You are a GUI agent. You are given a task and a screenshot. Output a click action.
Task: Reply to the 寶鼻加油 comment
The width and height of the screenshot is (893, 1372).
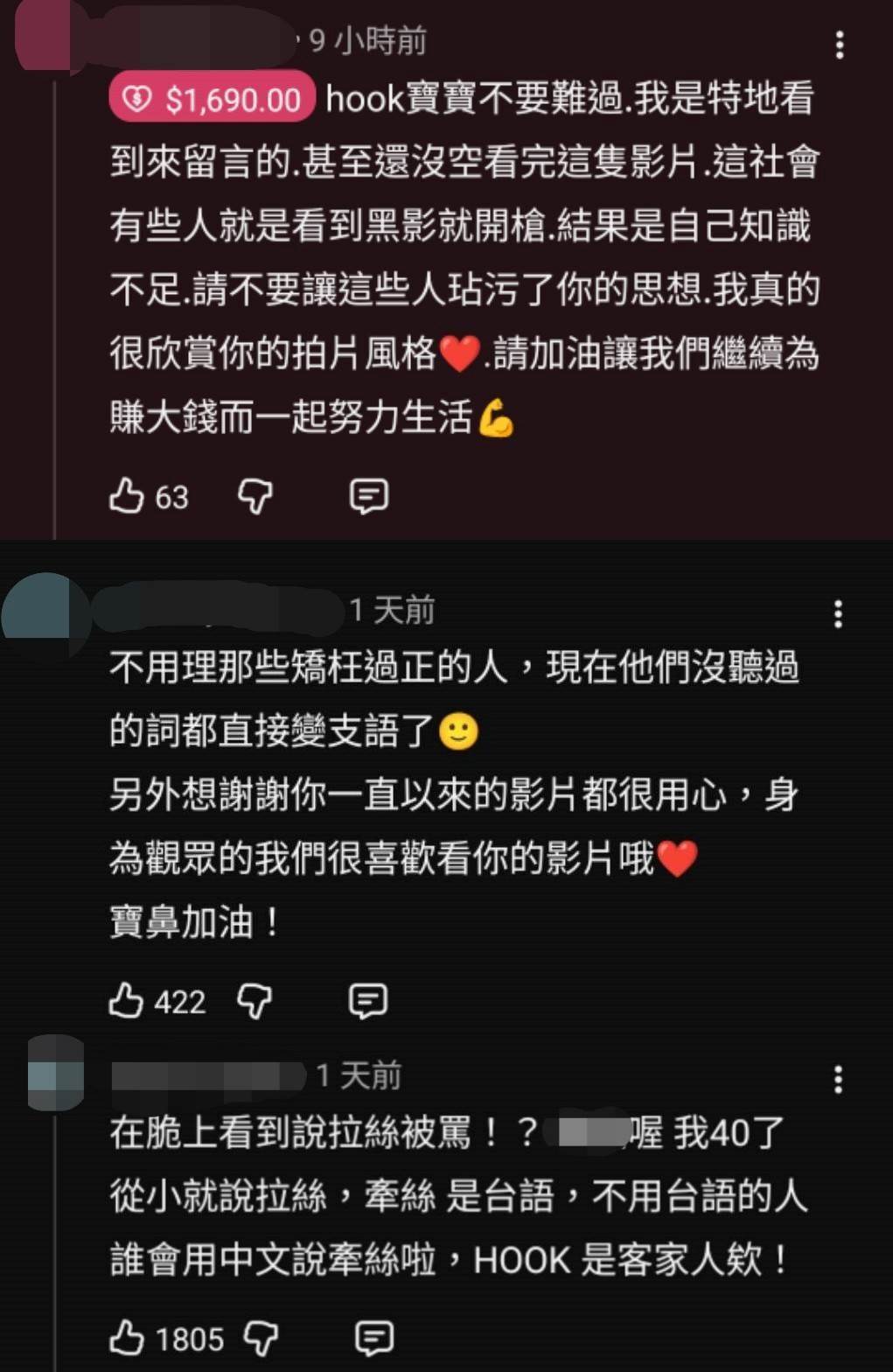pyautogui.click(x=367, y=1001)
